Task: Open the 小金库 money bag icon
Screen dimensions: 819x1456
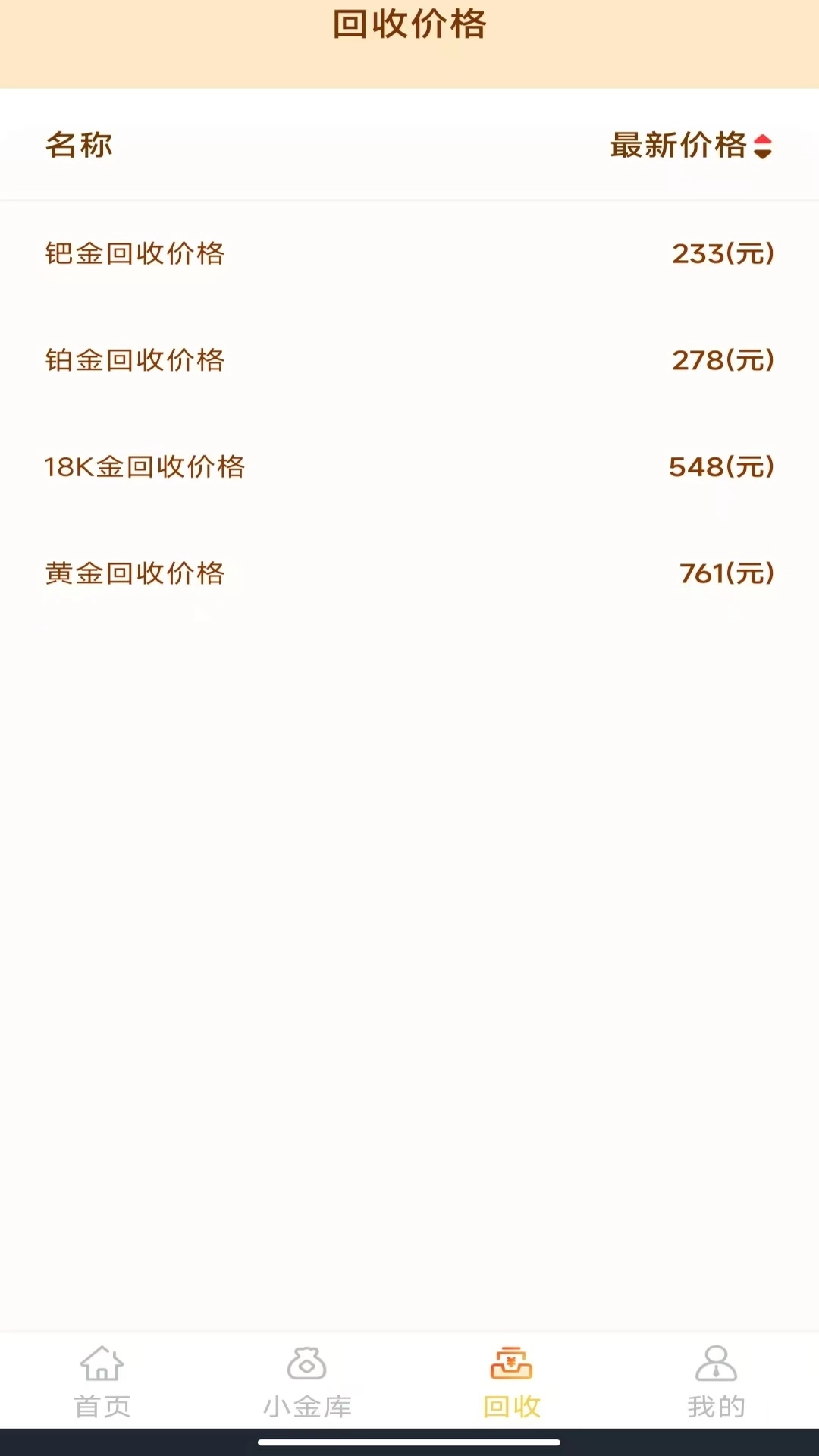Action: click(x=307, y=1365)
